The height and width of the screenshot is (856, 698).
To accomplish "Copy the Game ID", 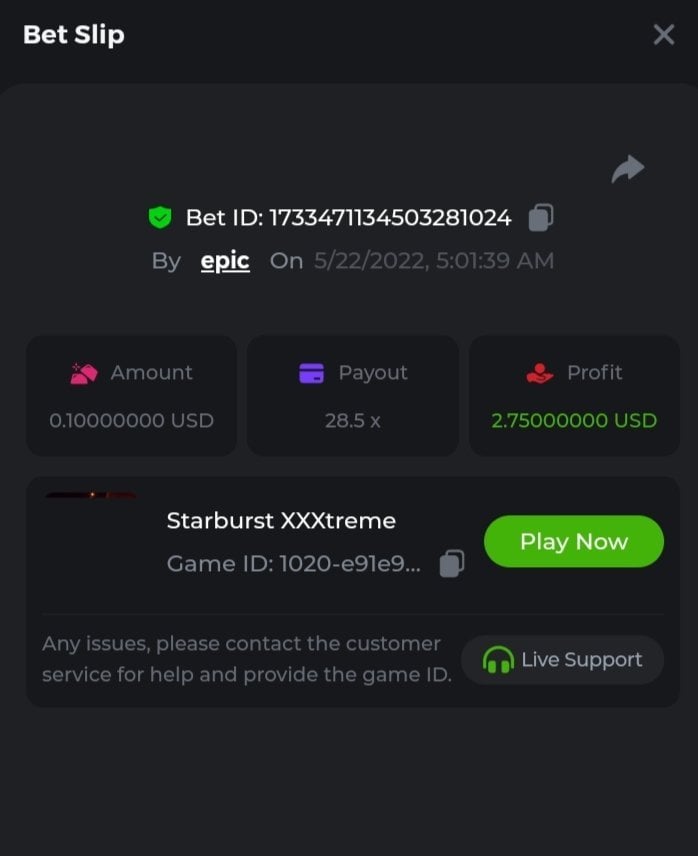I will click(452, 564).
